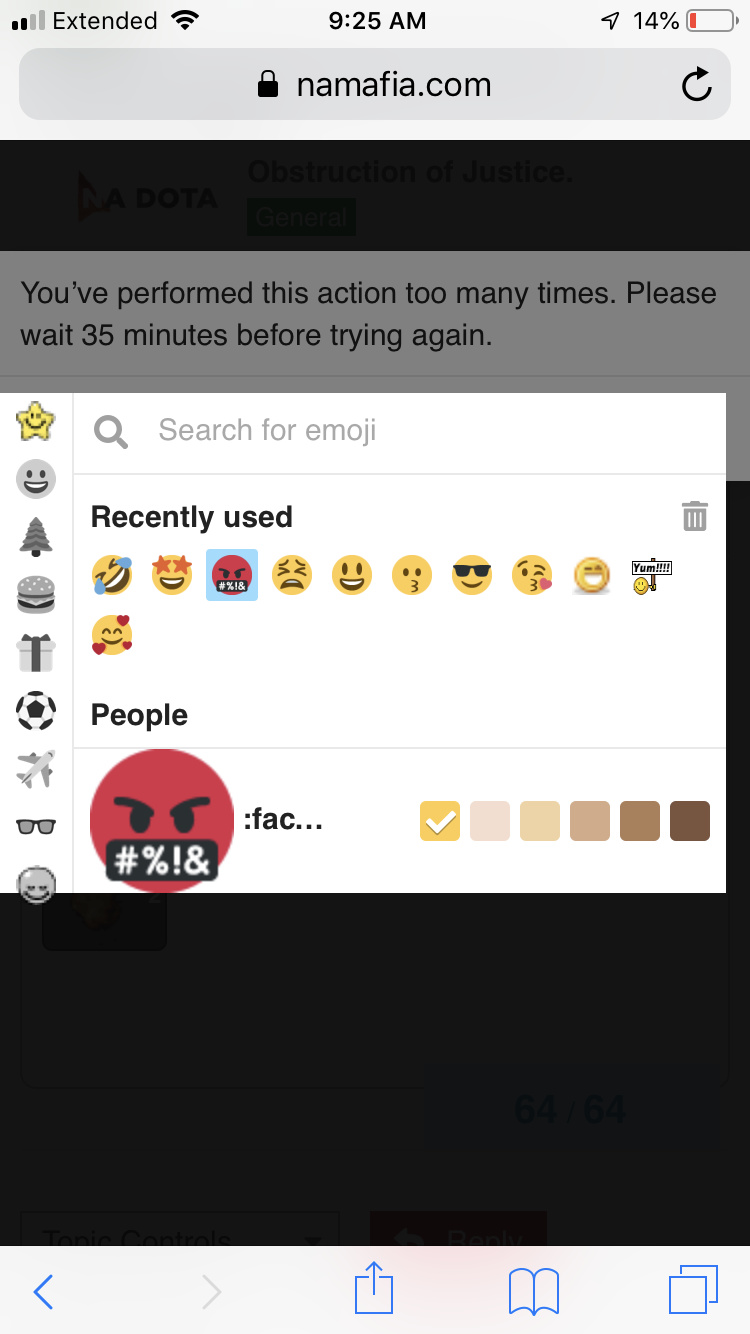750x1334 pixels.
Task: Open Safari bookmarks
Action: point(534,1291)
